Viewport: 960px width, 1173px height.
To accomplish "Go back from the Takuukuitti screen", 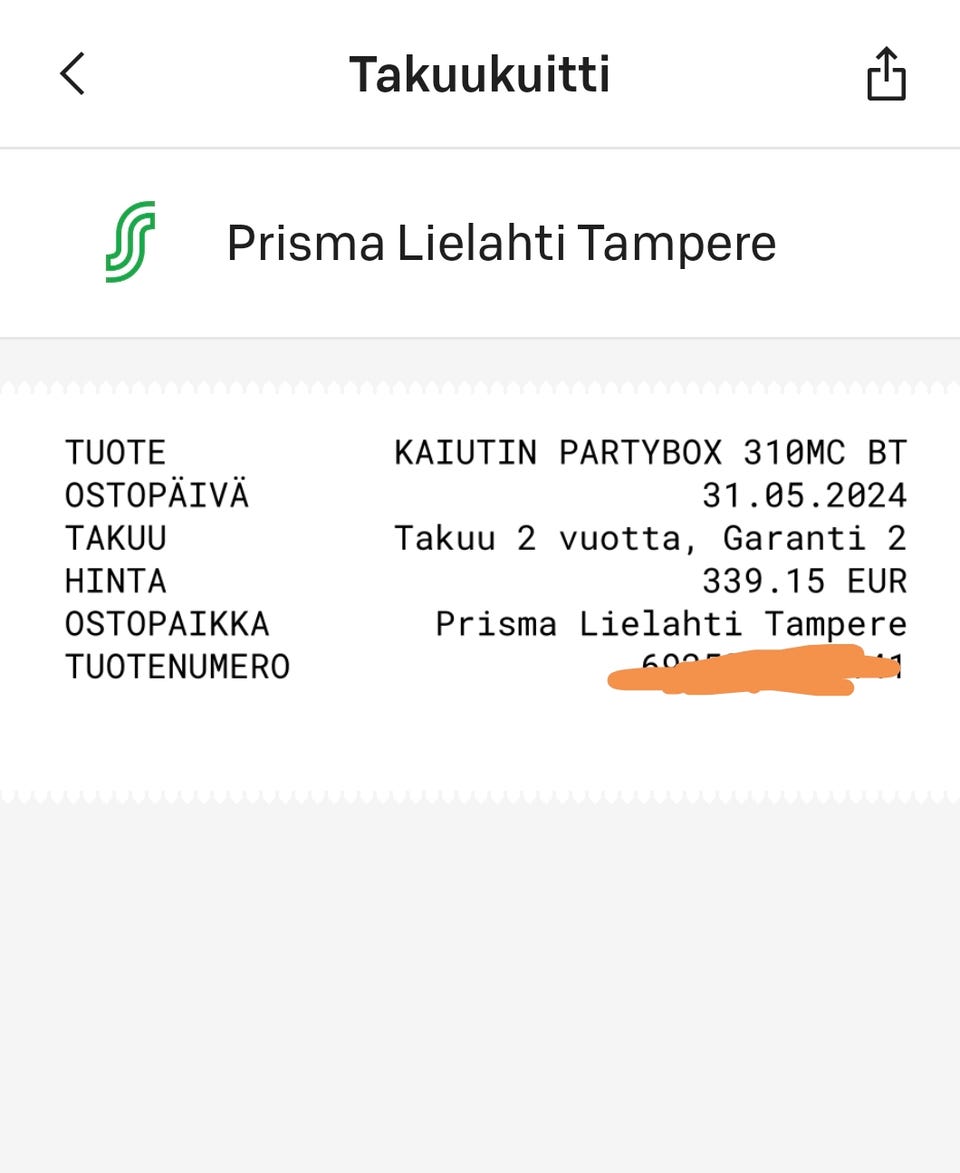I will 73,75.
